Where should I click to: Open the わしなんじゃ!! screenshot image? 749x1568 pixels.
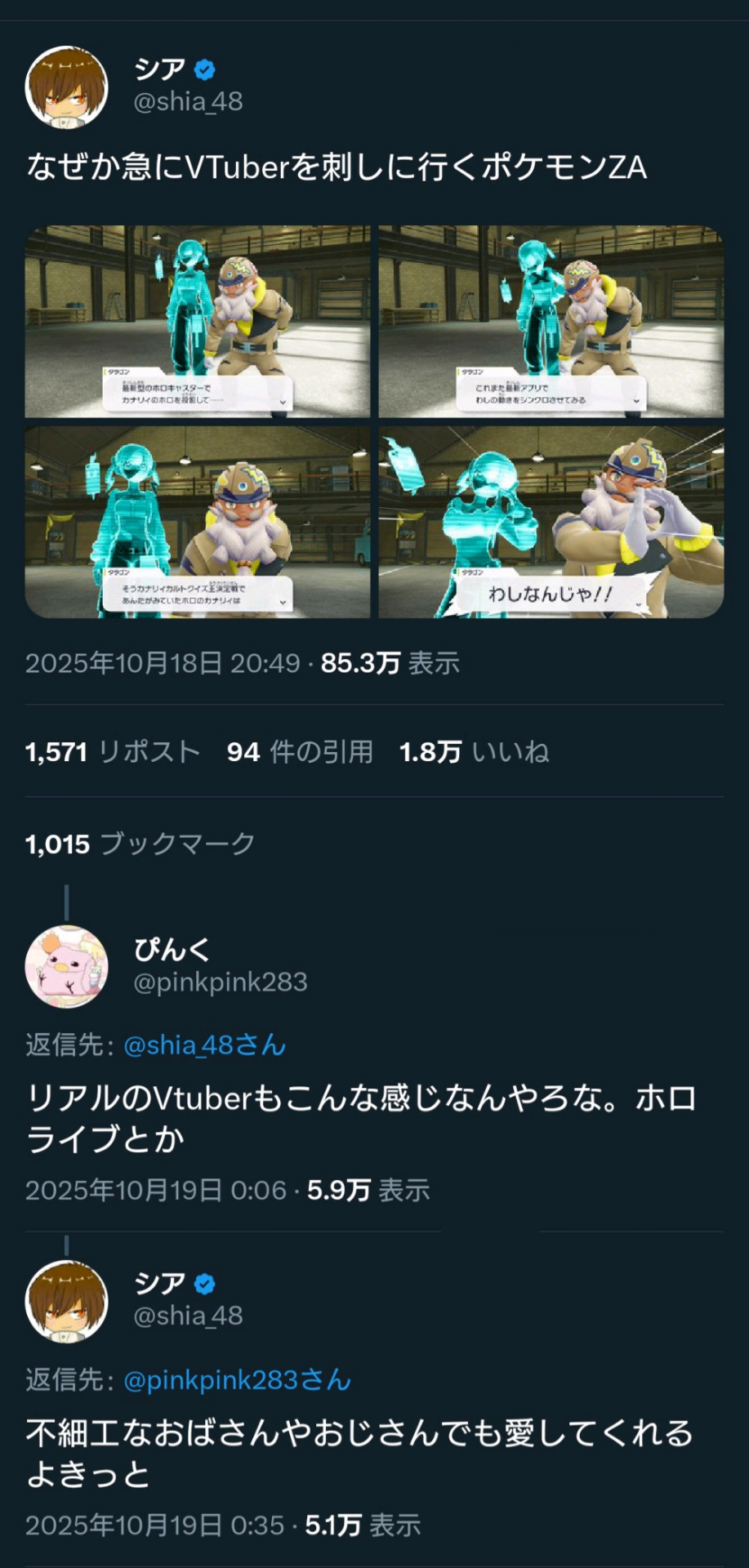click(551, 522)
